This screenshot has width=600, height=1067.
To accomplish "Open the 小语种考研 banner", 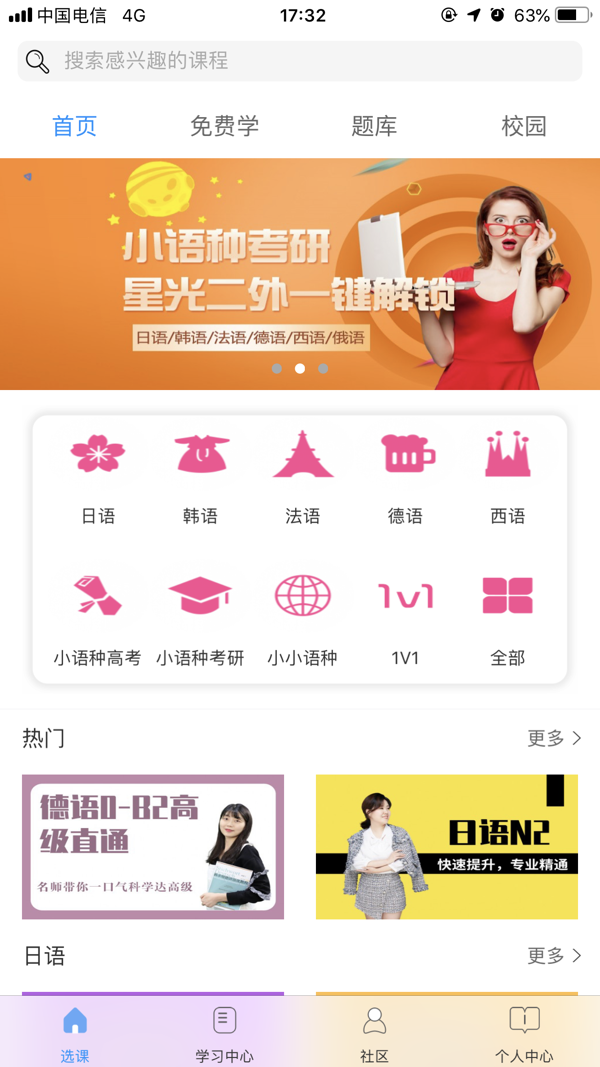I will point(300,274).
